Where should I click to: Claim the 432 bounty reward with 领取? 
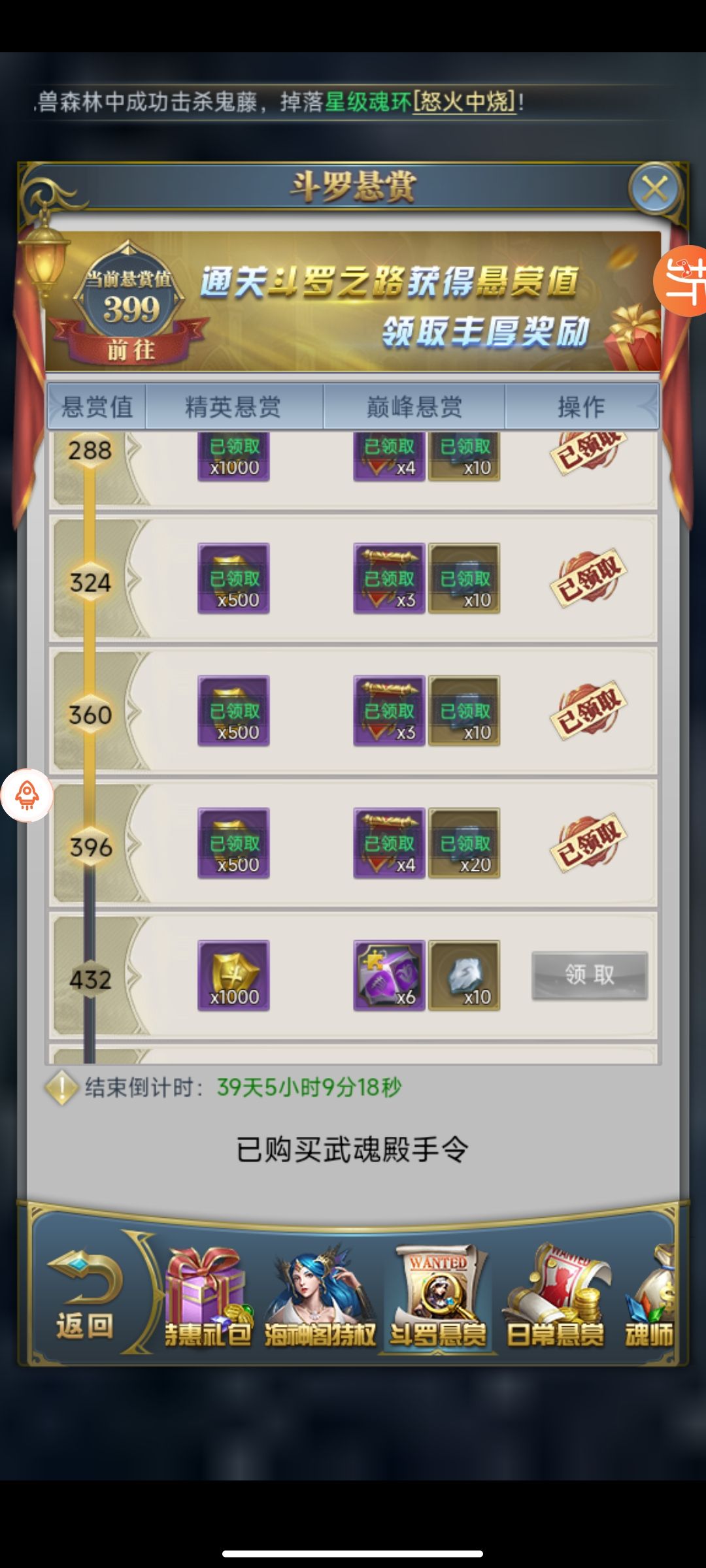[589, 975]
